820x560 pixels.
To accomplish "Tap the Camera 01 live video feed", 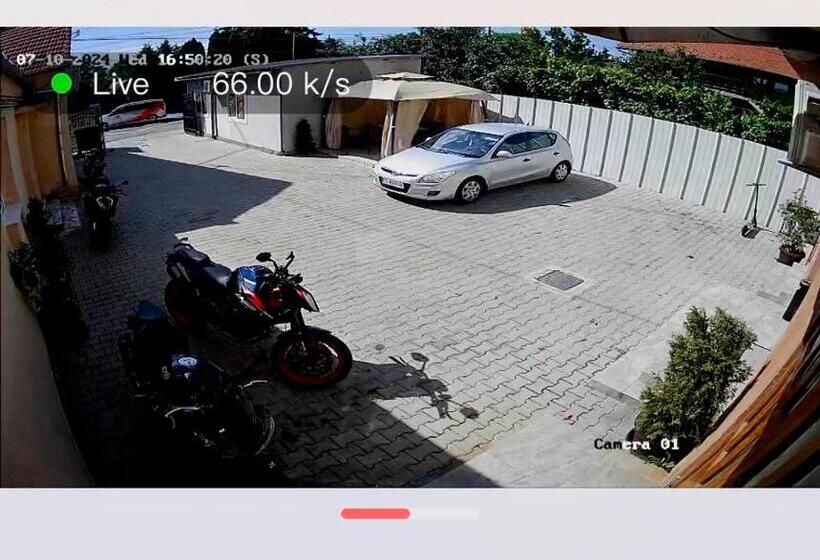I will click(x=410, y=257).
